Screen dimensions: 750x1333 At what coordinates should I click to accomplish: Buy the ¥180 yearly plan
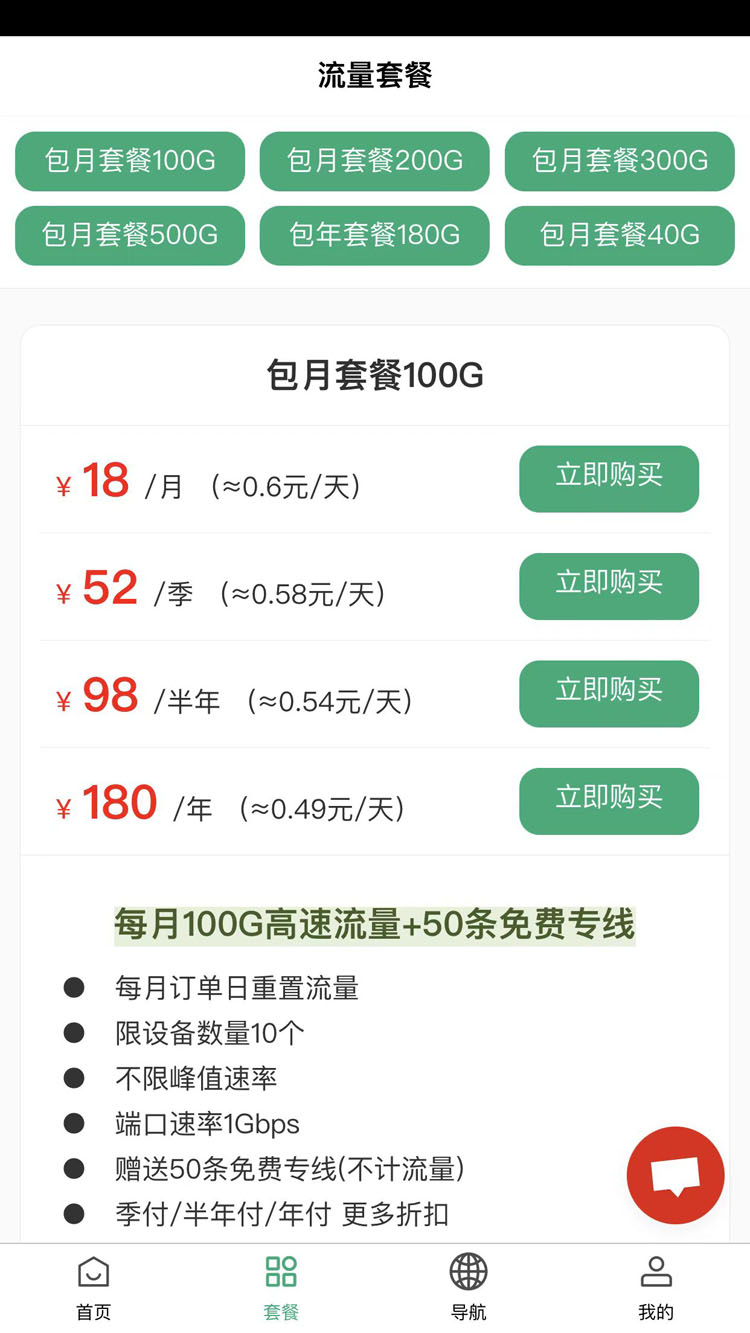pyautogui.click(x=608, y=800)
